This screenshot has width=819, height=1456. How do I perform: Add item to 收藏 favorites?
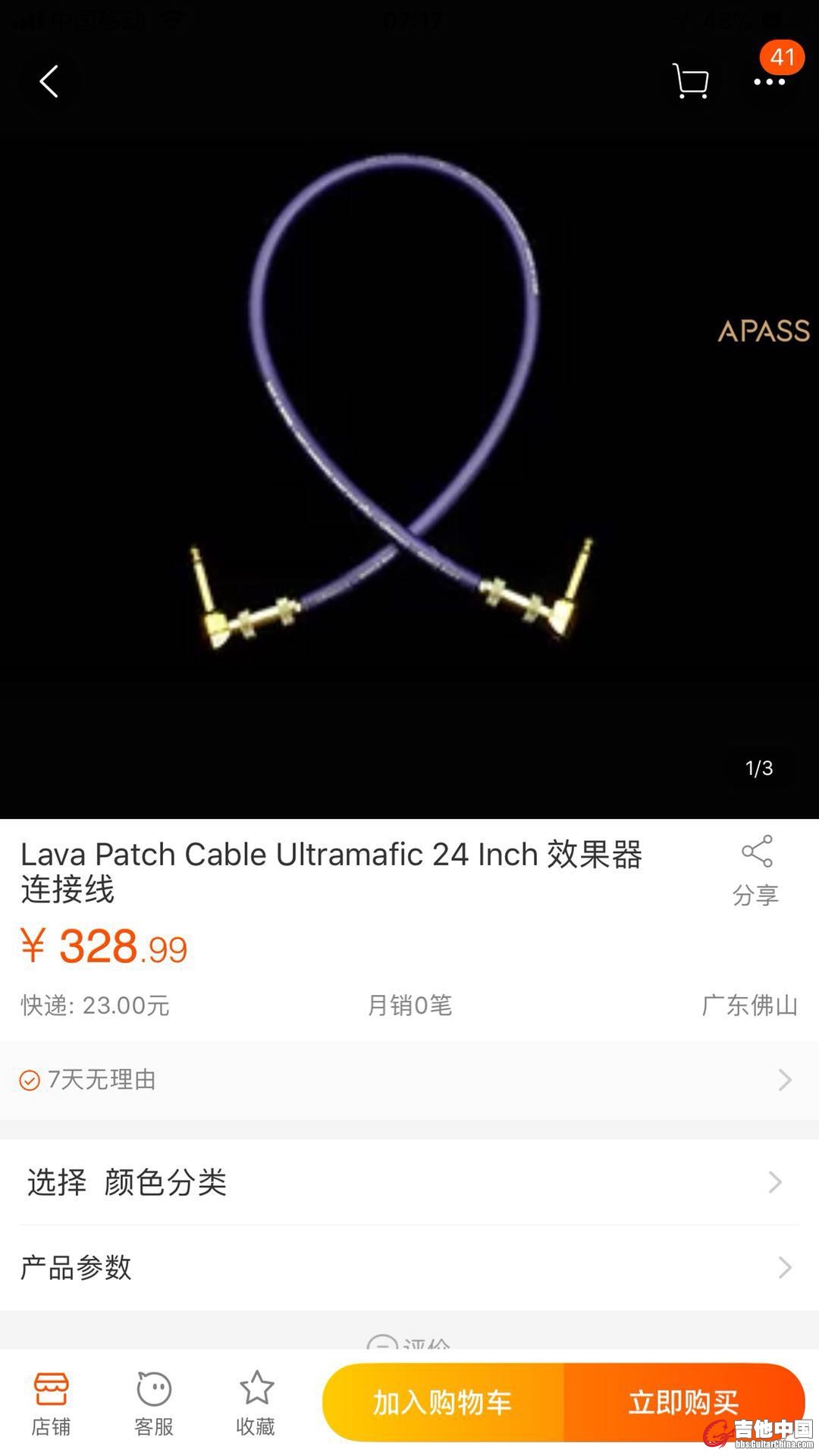pos(256,1403)
